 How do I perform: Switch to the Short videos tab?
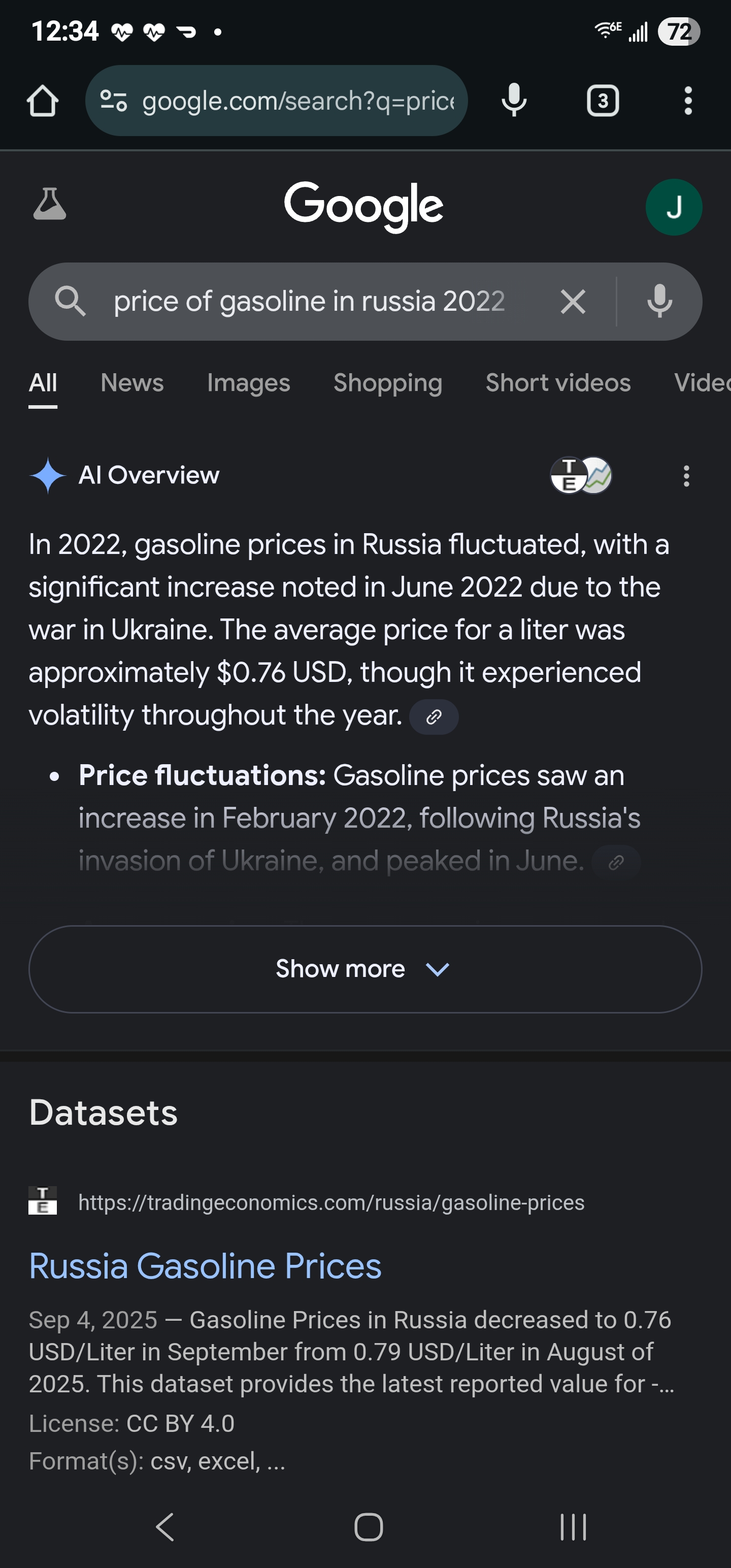(x=557, y=383)
